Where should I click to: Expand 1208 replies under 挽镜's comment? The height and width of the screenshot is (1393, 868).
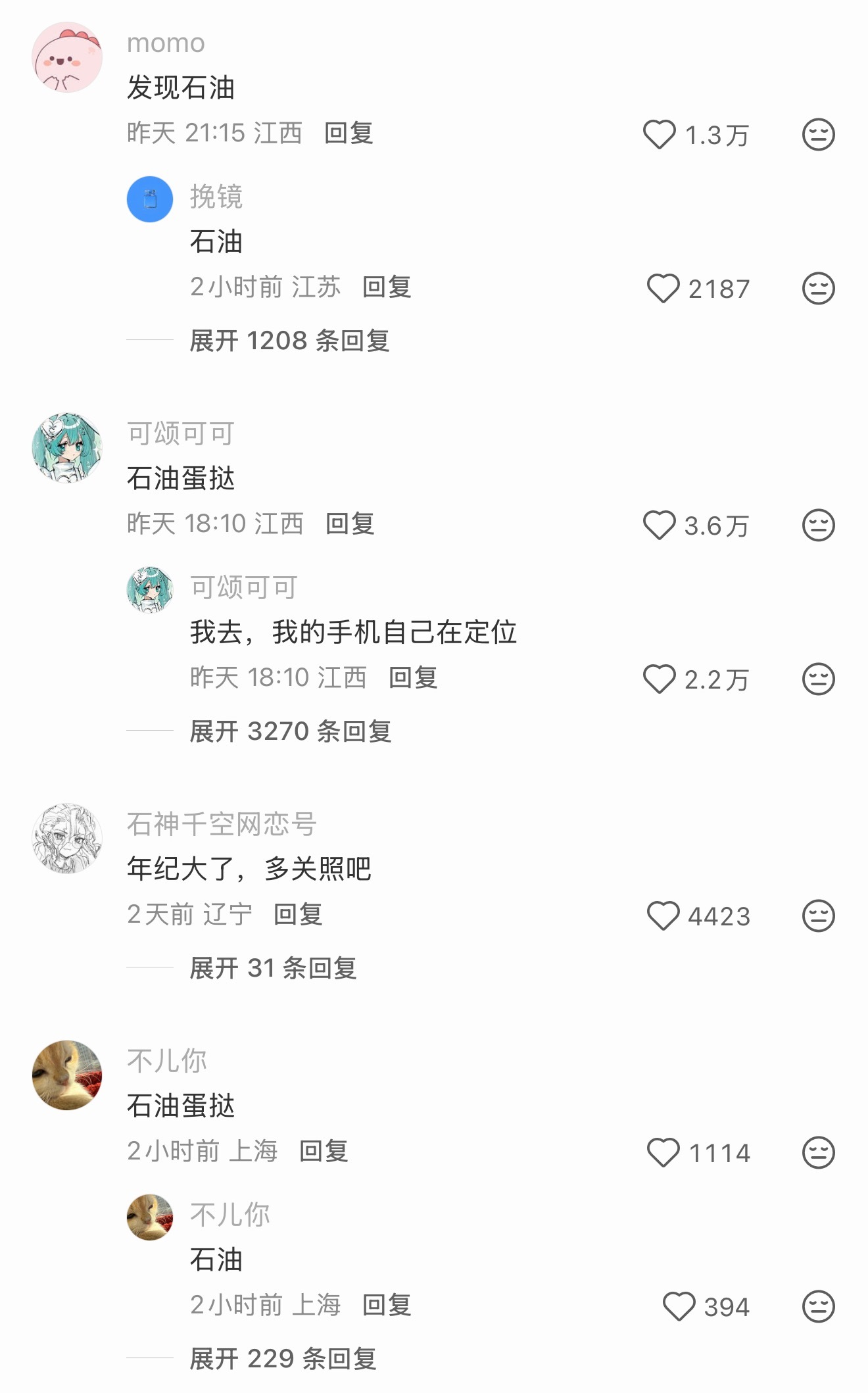(x=289, y=340)
